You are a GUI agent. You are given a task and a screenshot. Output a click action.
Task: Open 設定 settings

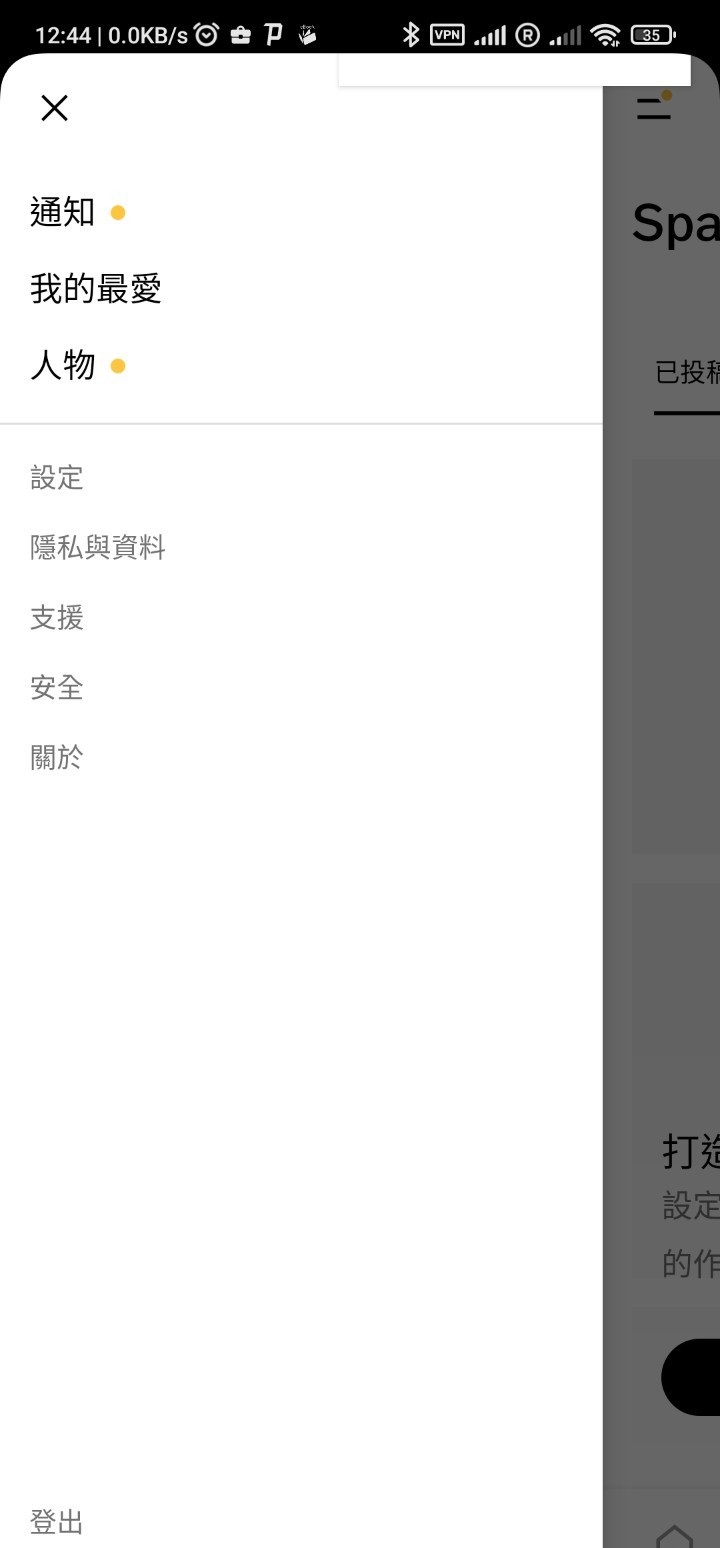click(x=56, y=478)
